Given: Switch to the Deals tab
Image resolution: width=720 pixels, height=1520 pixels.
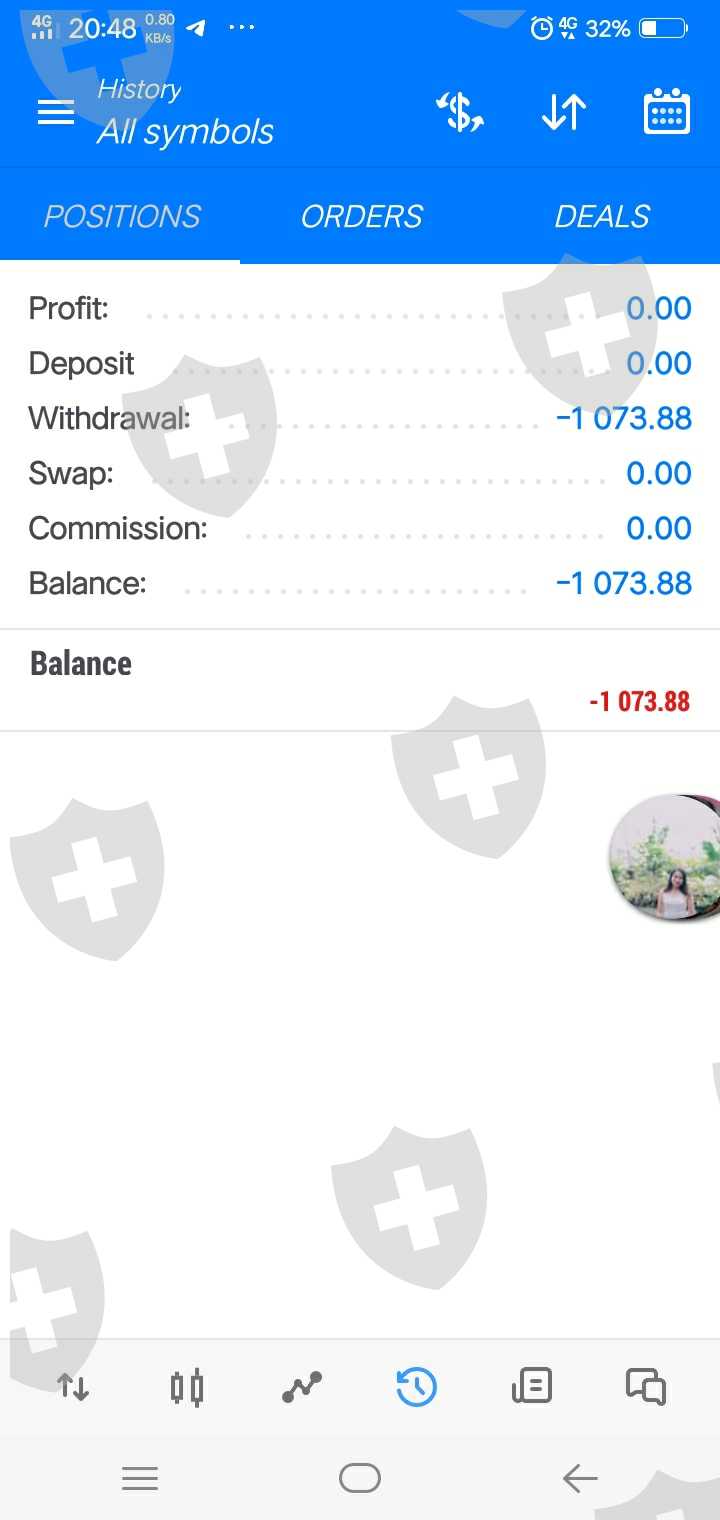Looking at the screenshot, I should [x=602, y=217].
